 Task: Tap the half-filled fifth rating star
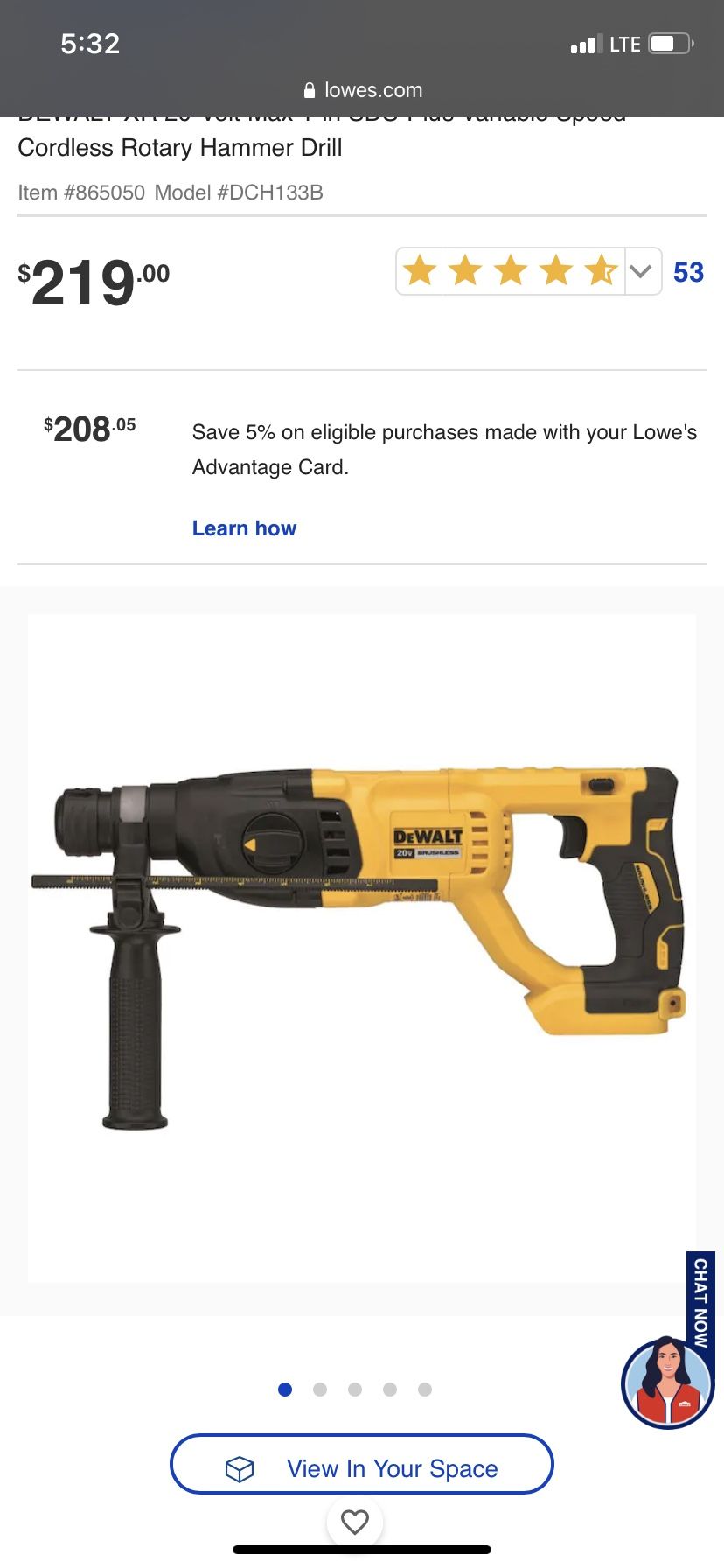(601, 271)
